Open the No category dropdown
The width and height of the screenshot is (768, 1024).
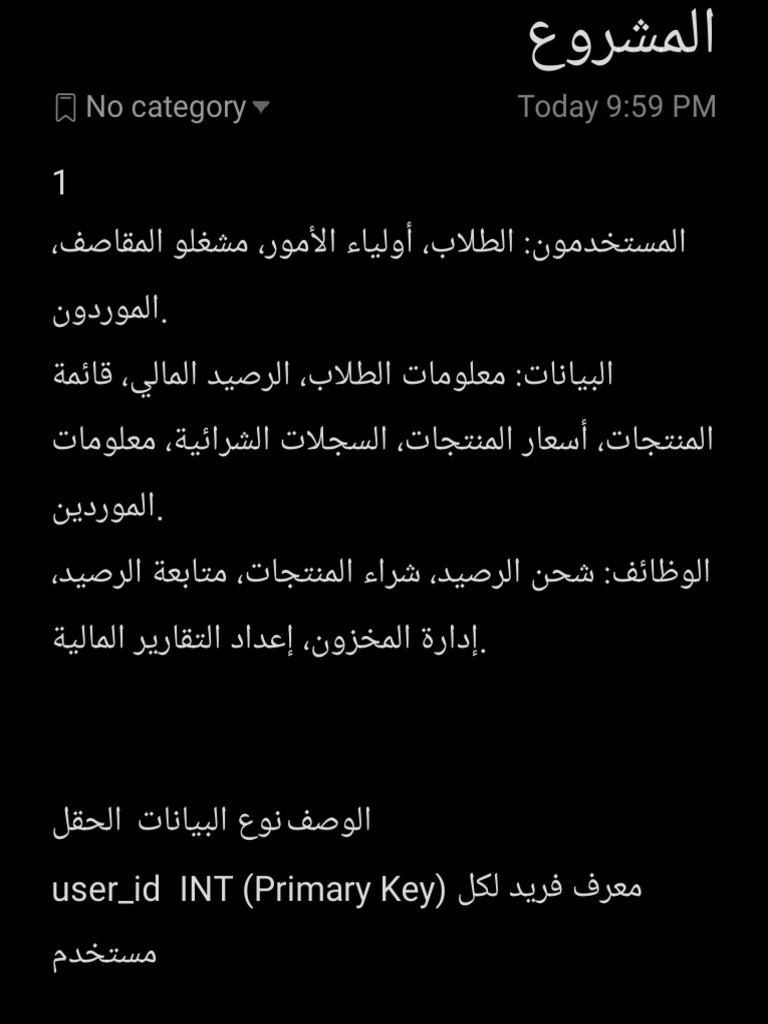point(161,107)
